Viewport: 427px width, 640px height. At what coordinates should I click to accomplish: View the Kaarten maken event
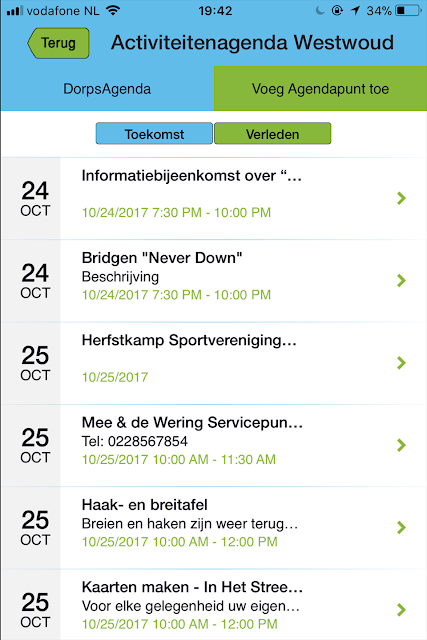[214, 605]
